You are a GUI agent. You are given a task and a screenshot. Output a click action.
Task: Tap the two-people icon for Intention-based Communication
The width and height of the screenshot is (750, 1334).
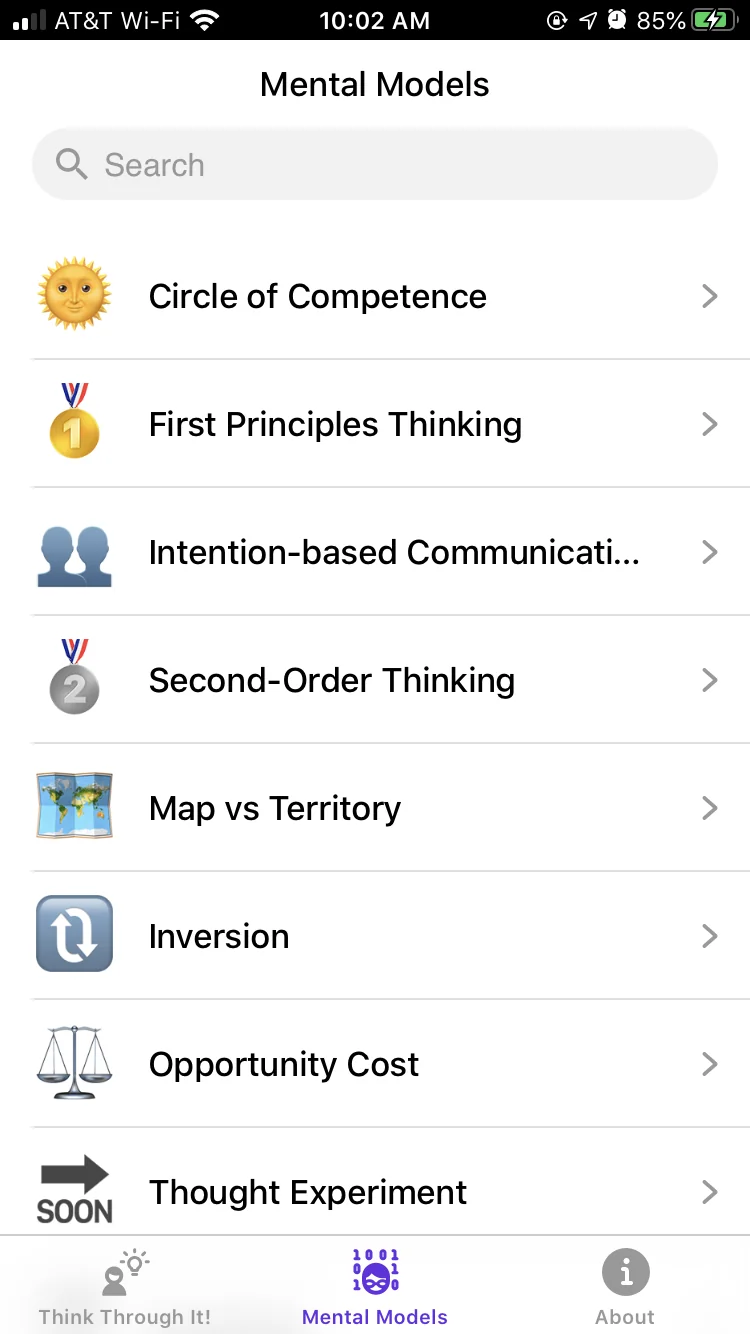click(x=74, y=552)
